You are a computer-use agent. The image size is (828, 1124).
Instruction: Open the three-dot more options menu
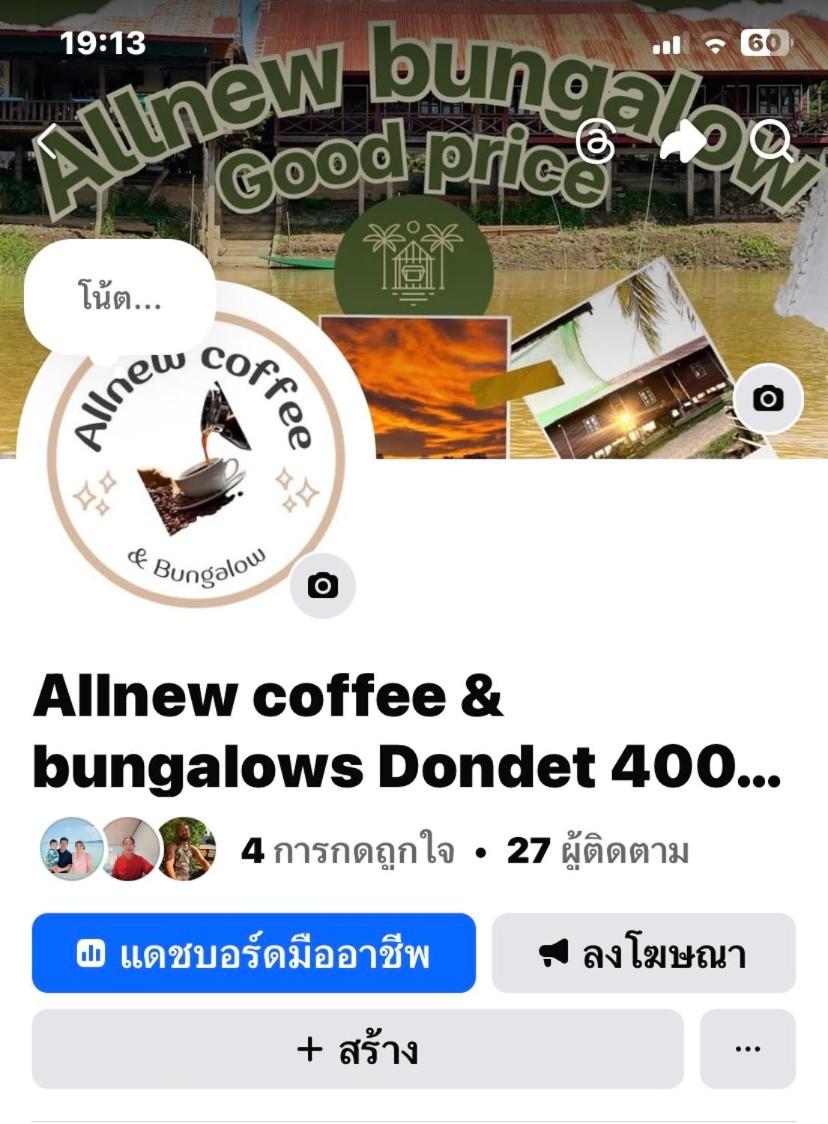click(747, 1049)
